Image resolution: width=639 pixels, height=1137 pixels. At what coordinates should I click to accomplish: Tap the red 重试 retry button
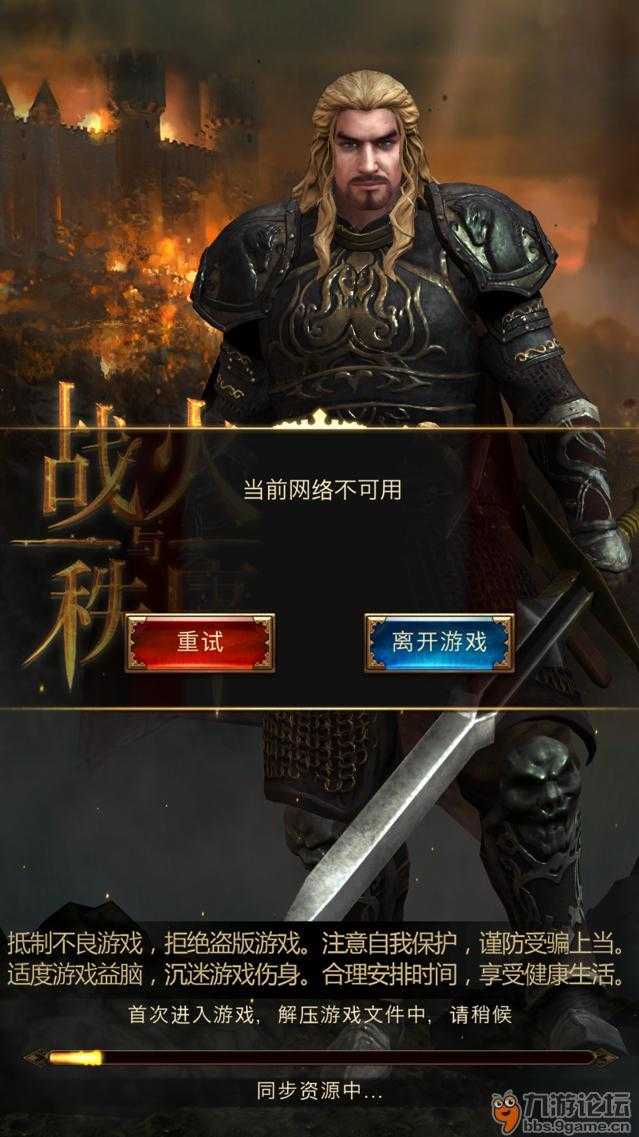[x=200, y=642]
